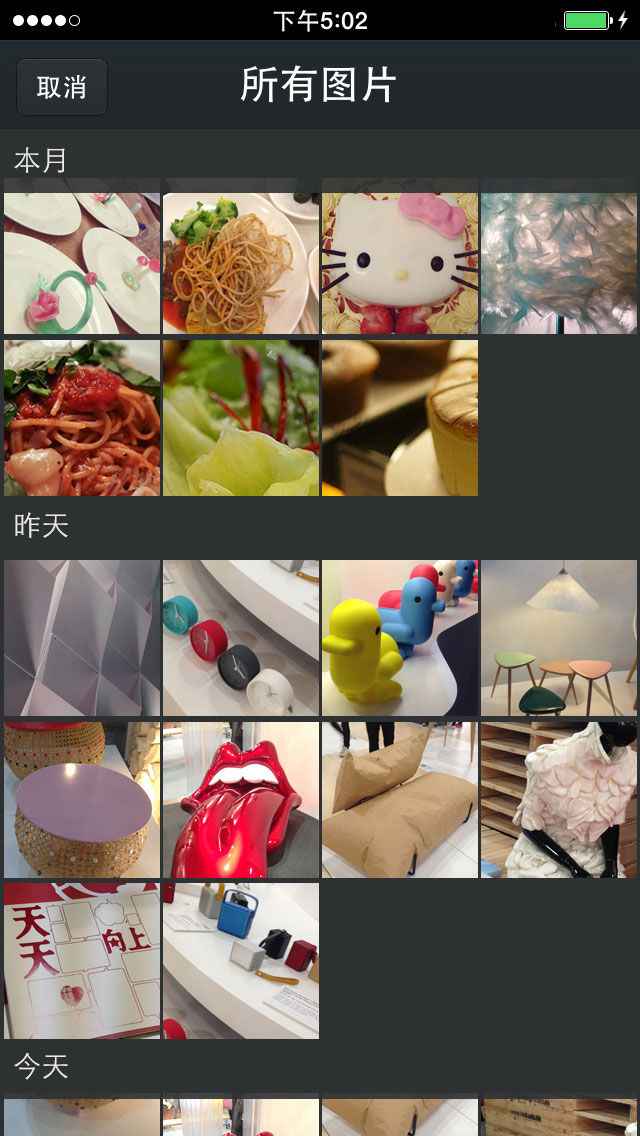The image size is (640, 1136).
Task: Open the small colorful speakers photo
Action: pyautogui.click(x=241, y=960)
